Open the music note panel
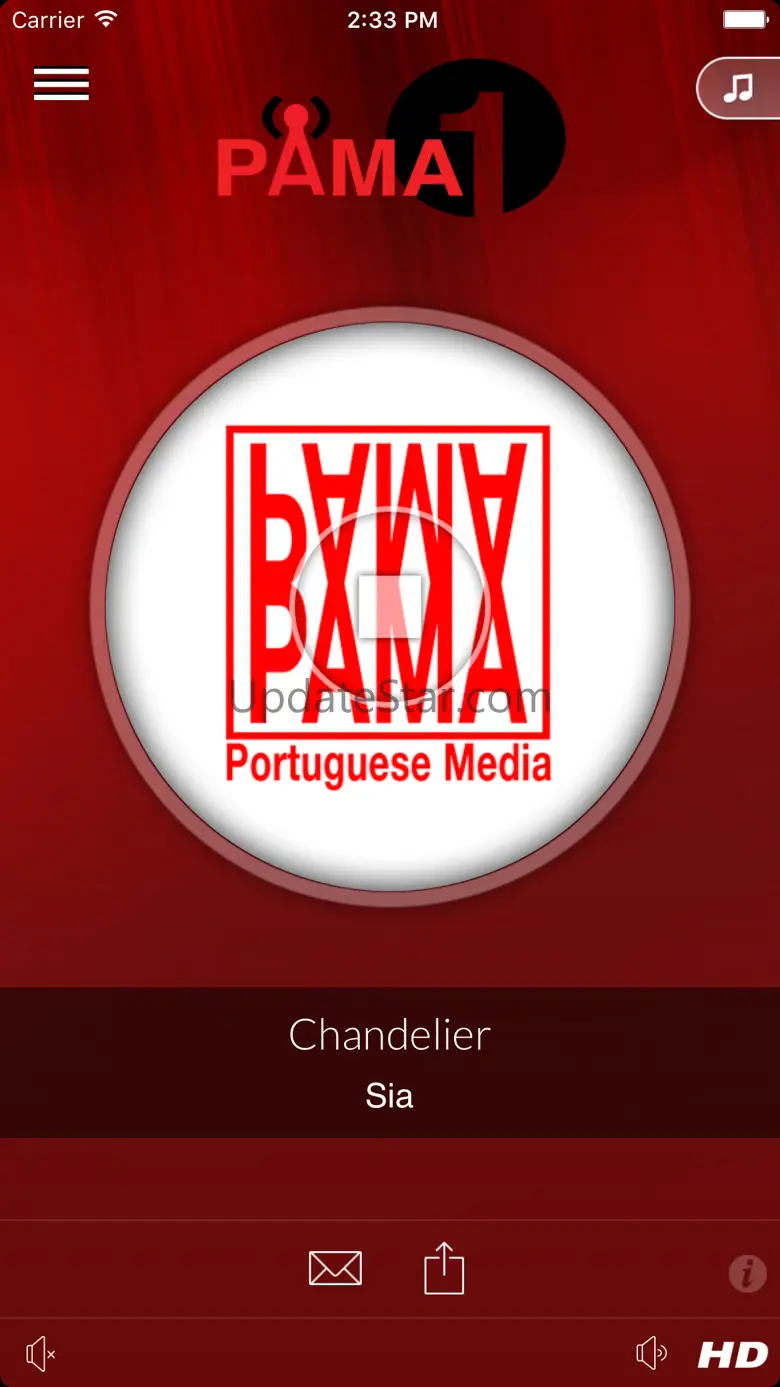Screen dimensions: 780x1387 click(x=739, y=88)
